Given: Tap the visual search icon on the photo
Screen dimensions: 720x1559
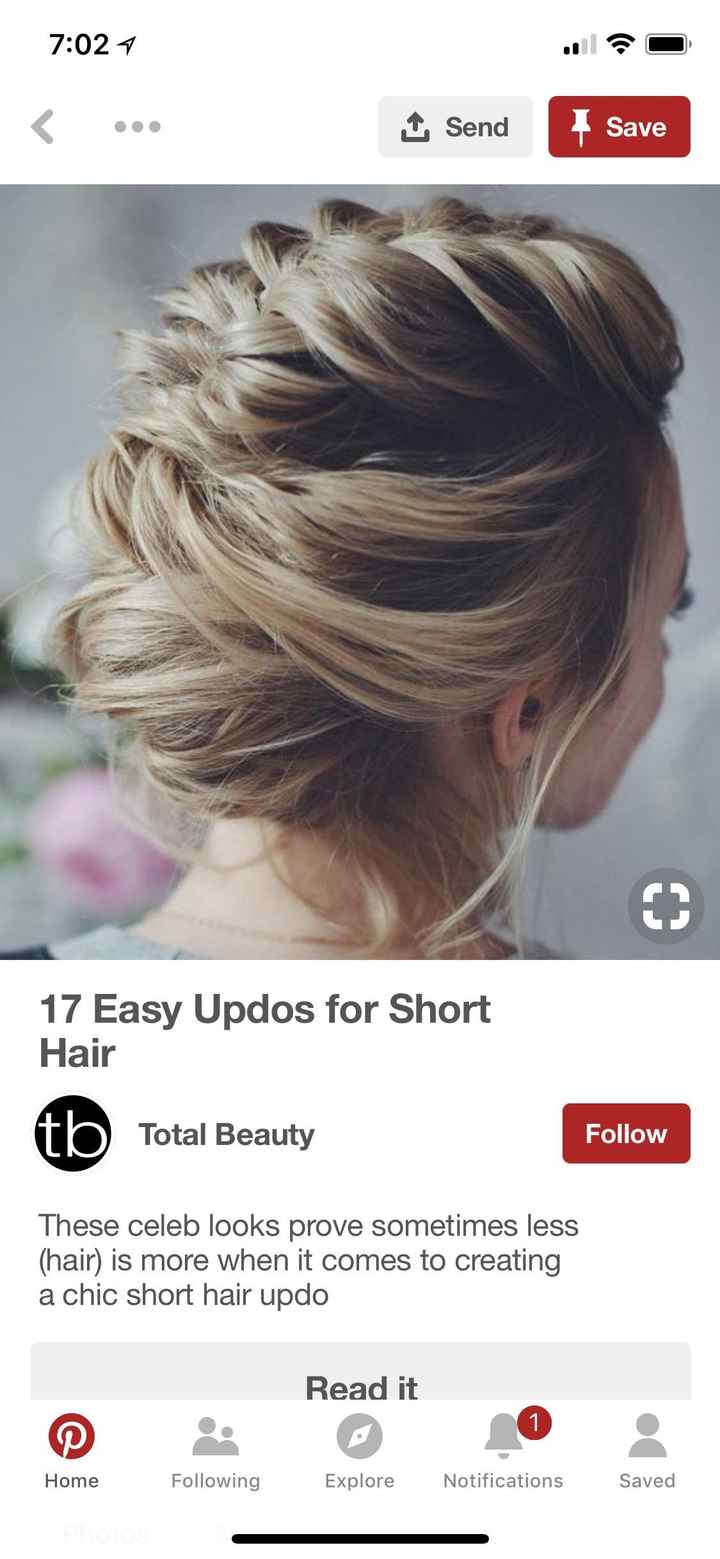Looking at the screenshot, I should pos(666,904).
